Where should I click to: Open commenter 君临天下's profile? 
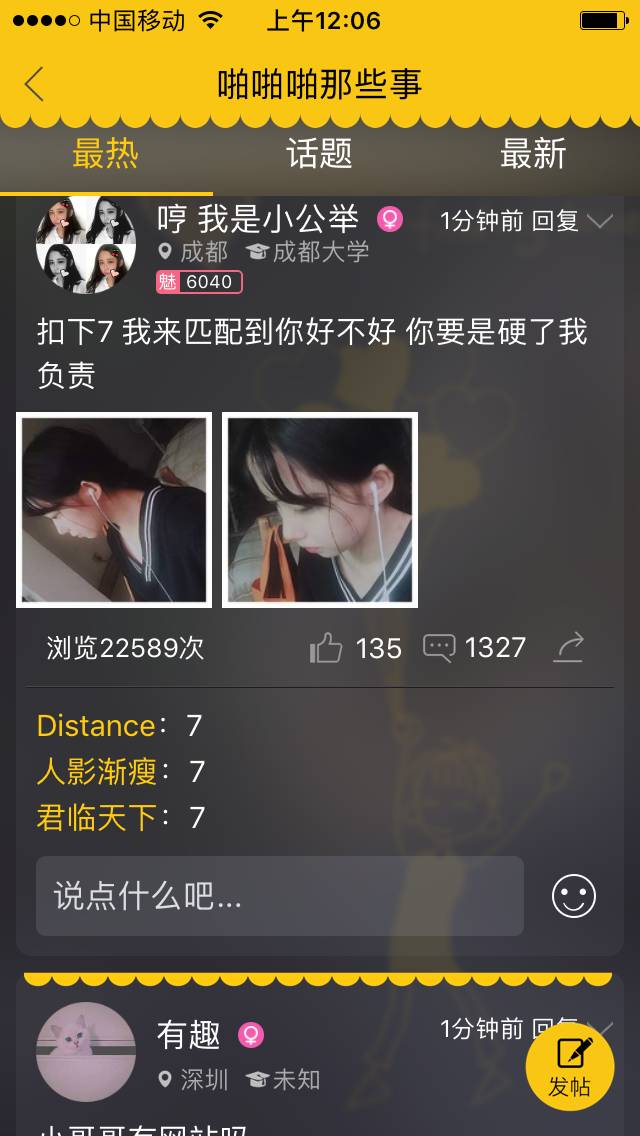(97, 818)
